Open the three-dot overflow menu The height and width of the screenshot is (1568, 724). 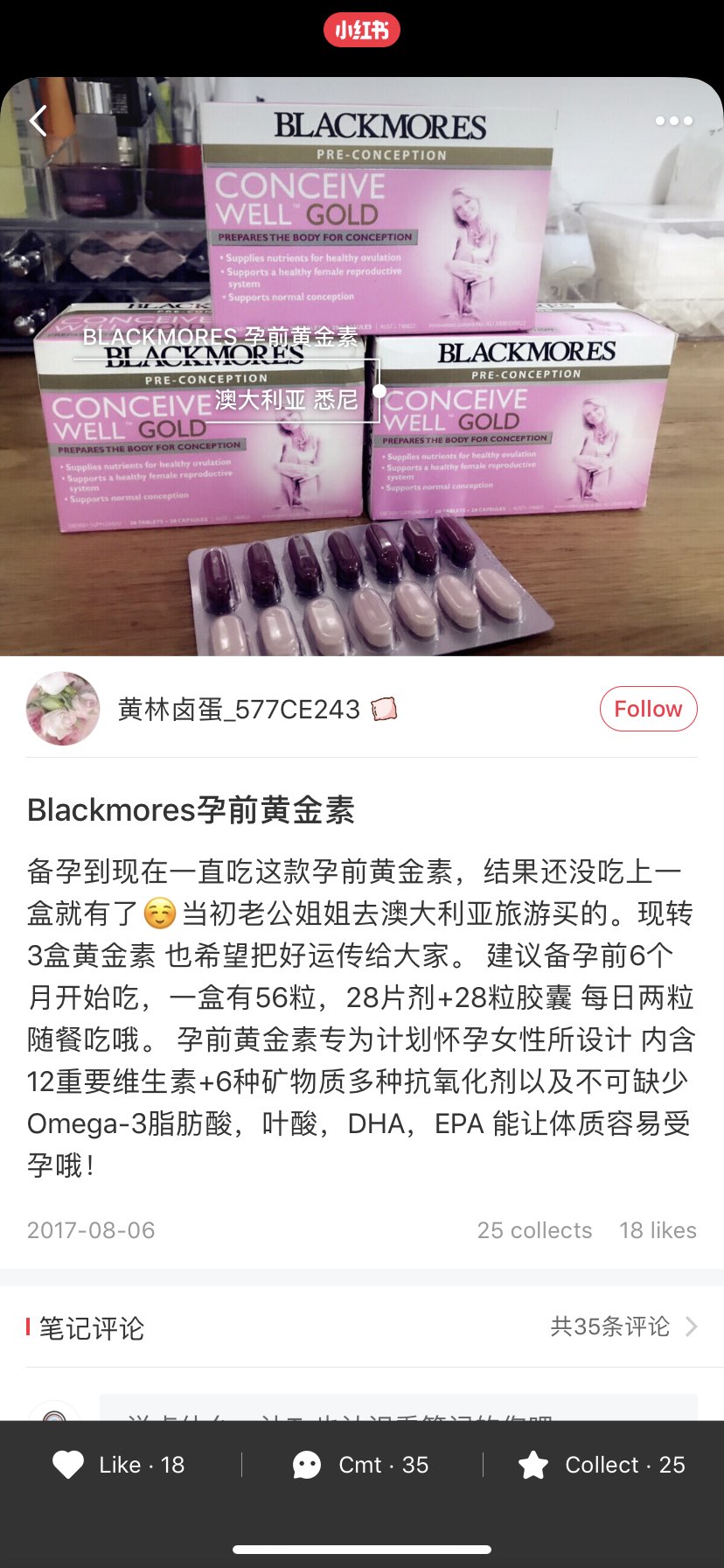pos(673,121)
